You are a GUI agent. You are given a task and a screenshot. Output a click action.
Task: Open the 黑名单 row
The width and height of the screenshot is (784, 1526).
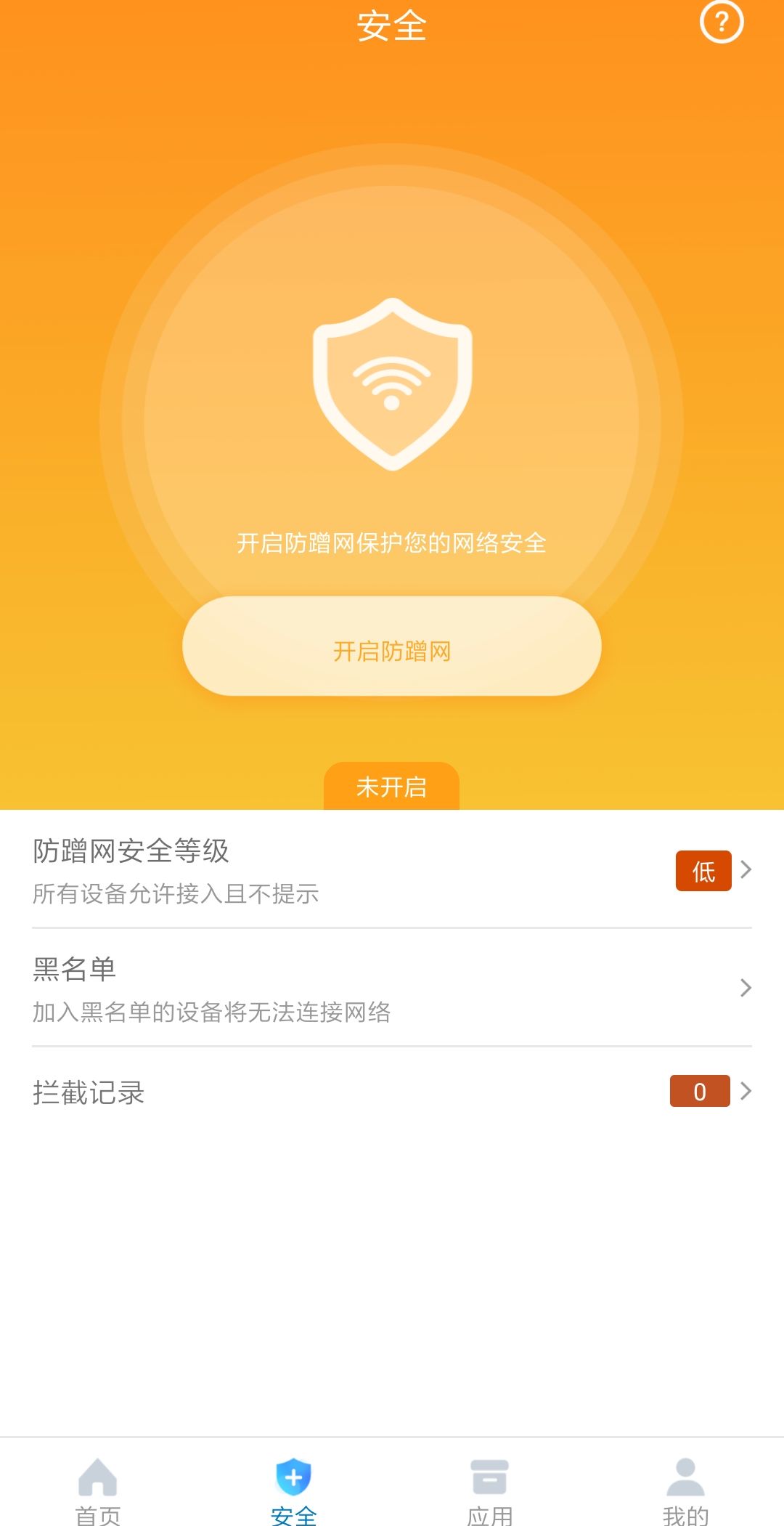(x=392, y=988)
